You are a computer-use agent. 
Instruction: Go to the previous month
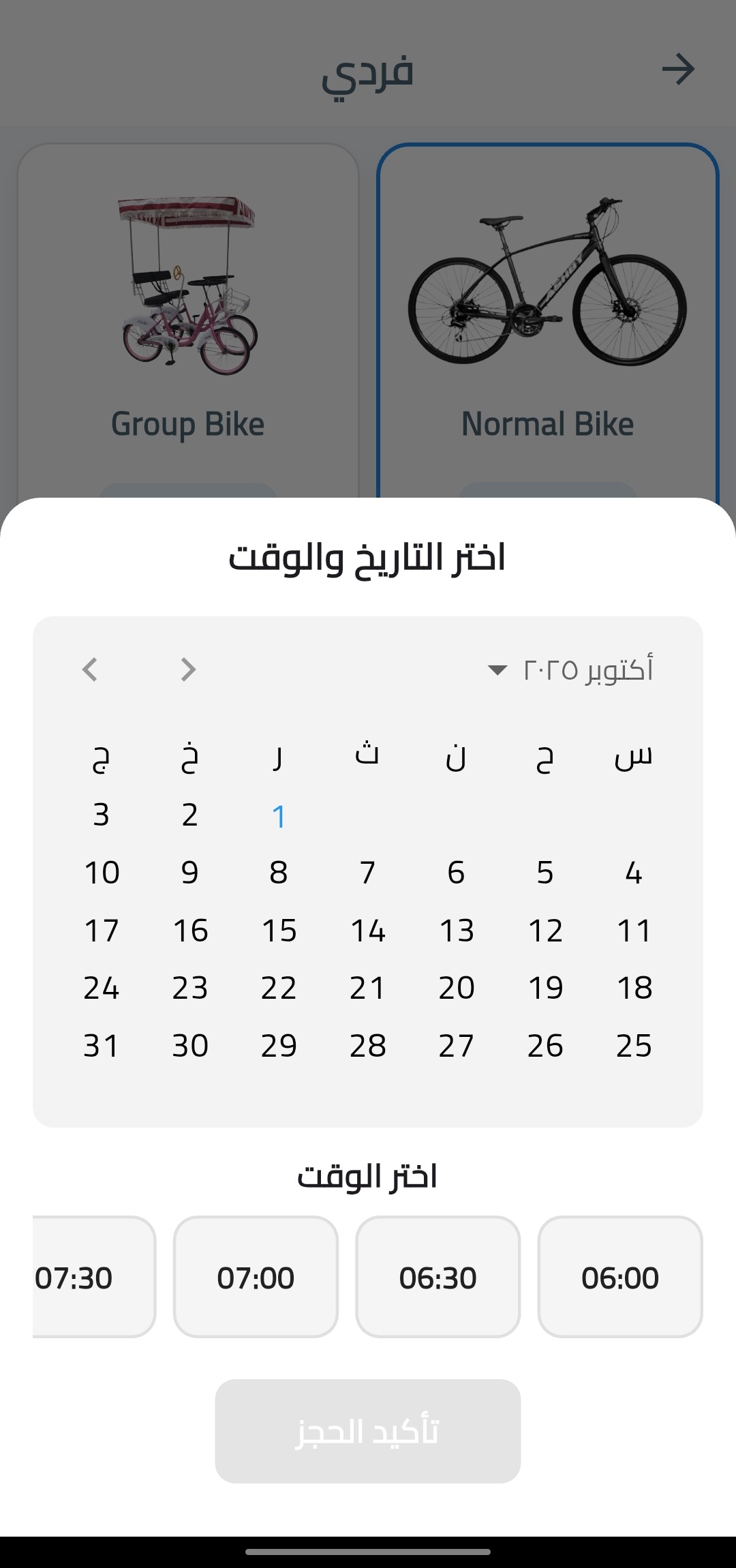coord(188,669)
